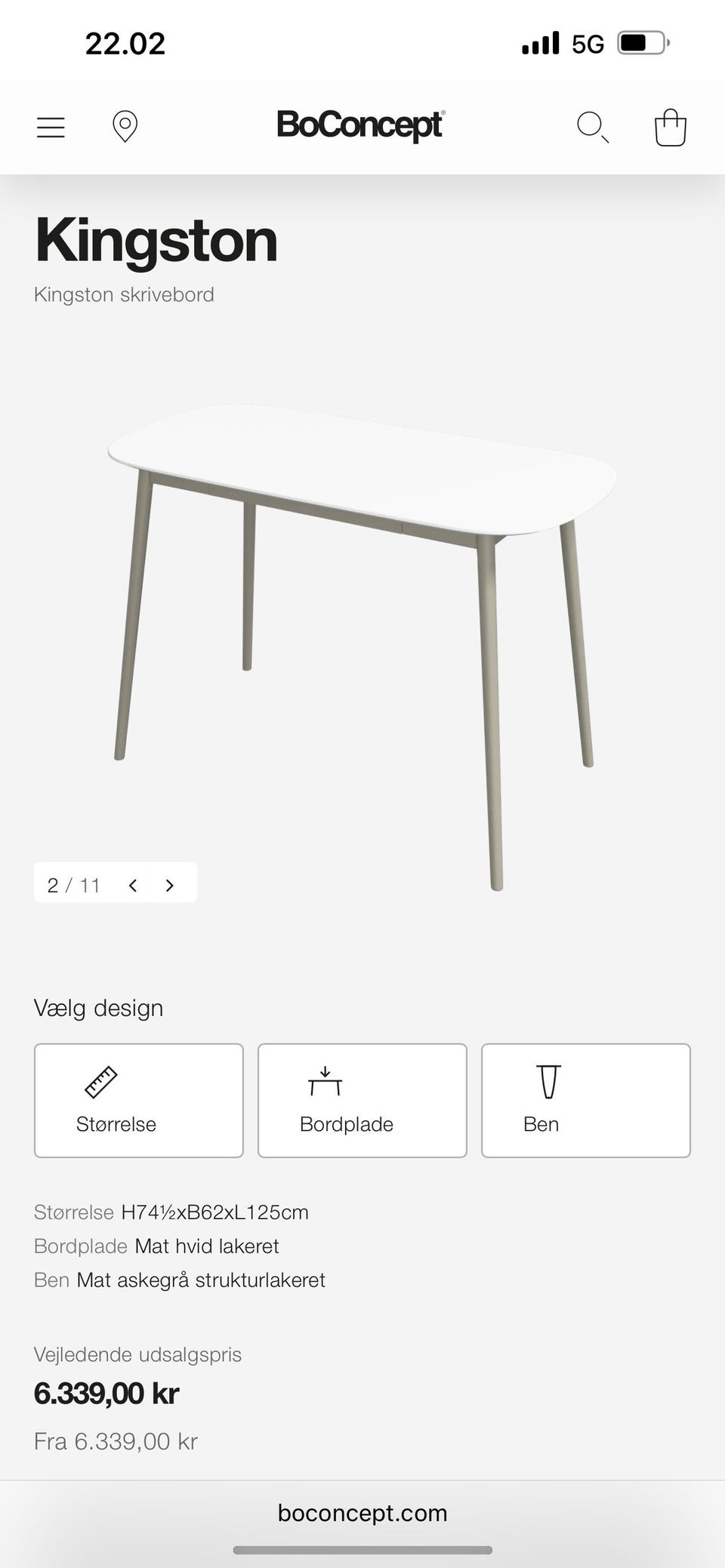Screen dimensions: 725x1568
Task: Click the Bordplade tabletop icon
Action: point(326,1081)
